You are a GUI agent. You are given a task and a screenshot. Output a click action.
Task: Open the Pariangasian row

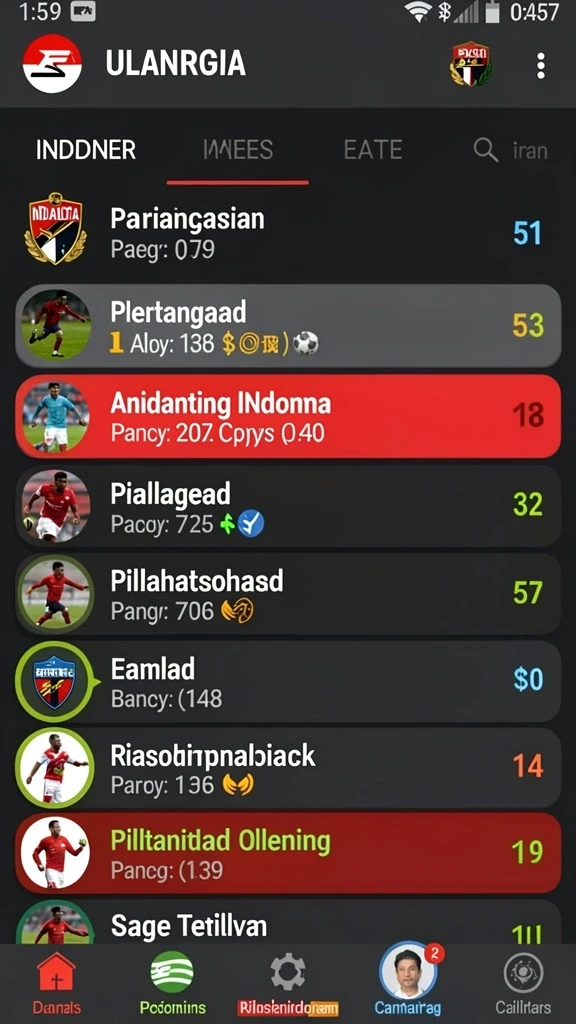click(288, 233)
